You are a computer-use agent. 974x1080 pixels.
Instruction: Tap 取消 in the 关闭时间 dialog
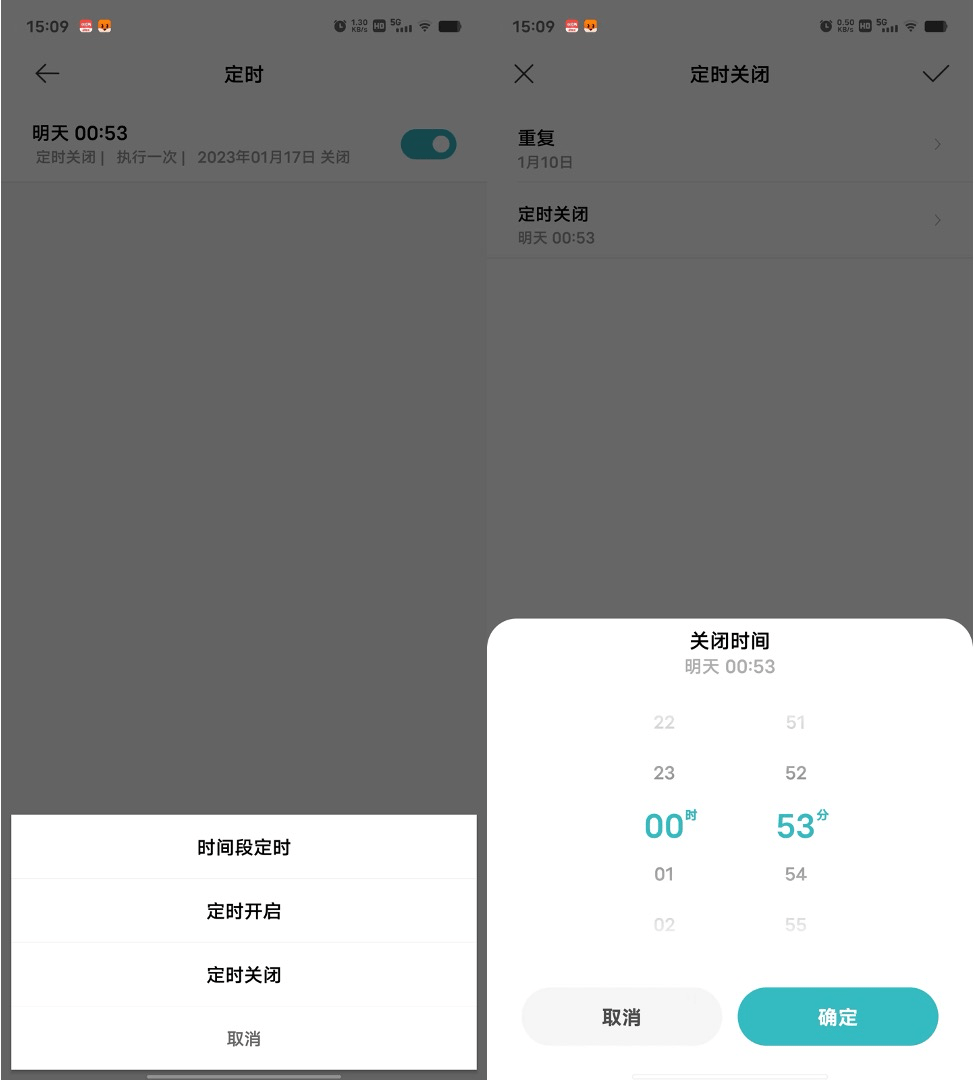pos(621,1016)
